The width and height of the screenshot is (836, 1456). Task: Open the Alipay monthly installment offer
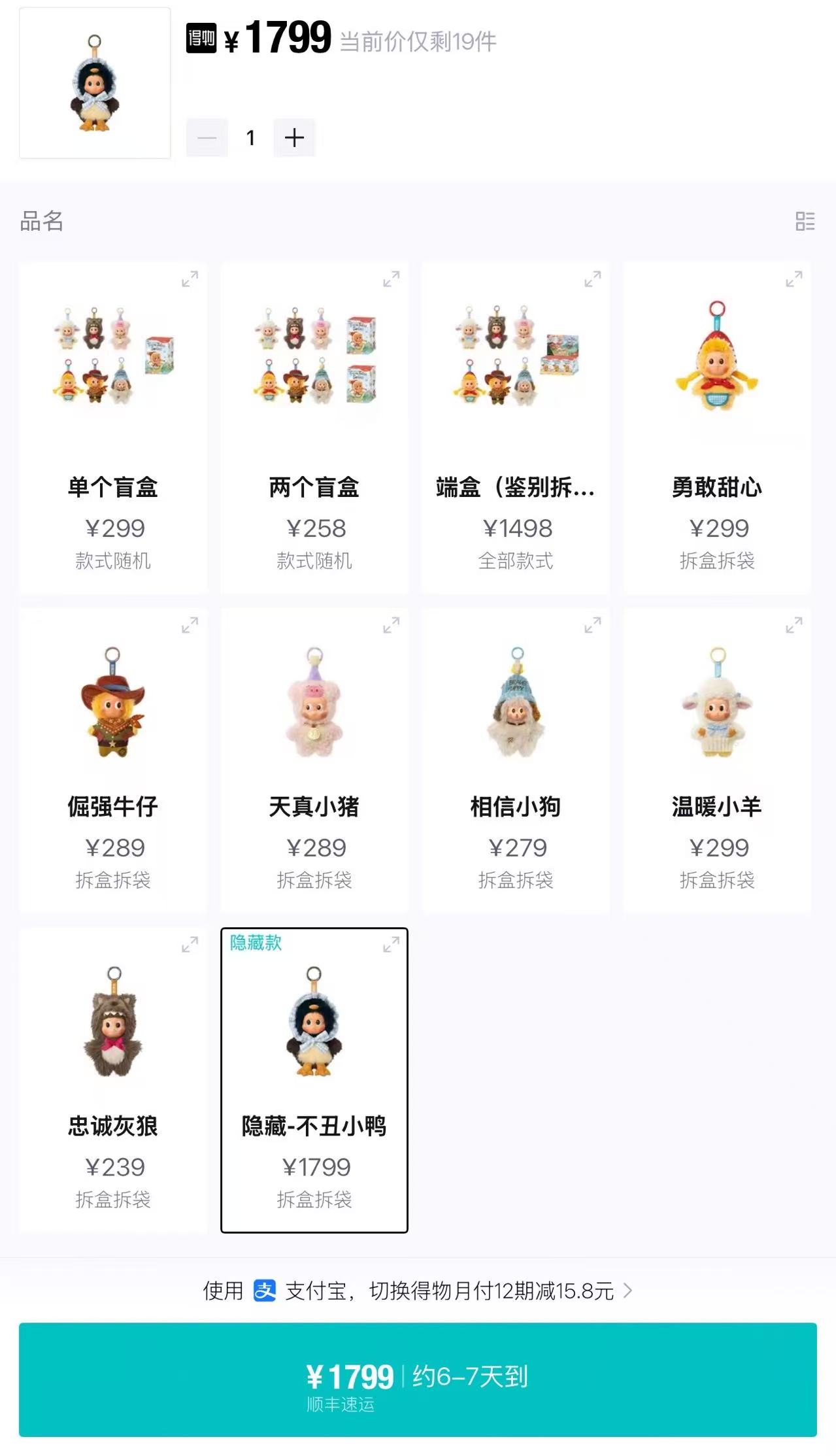coord(418,1291)
